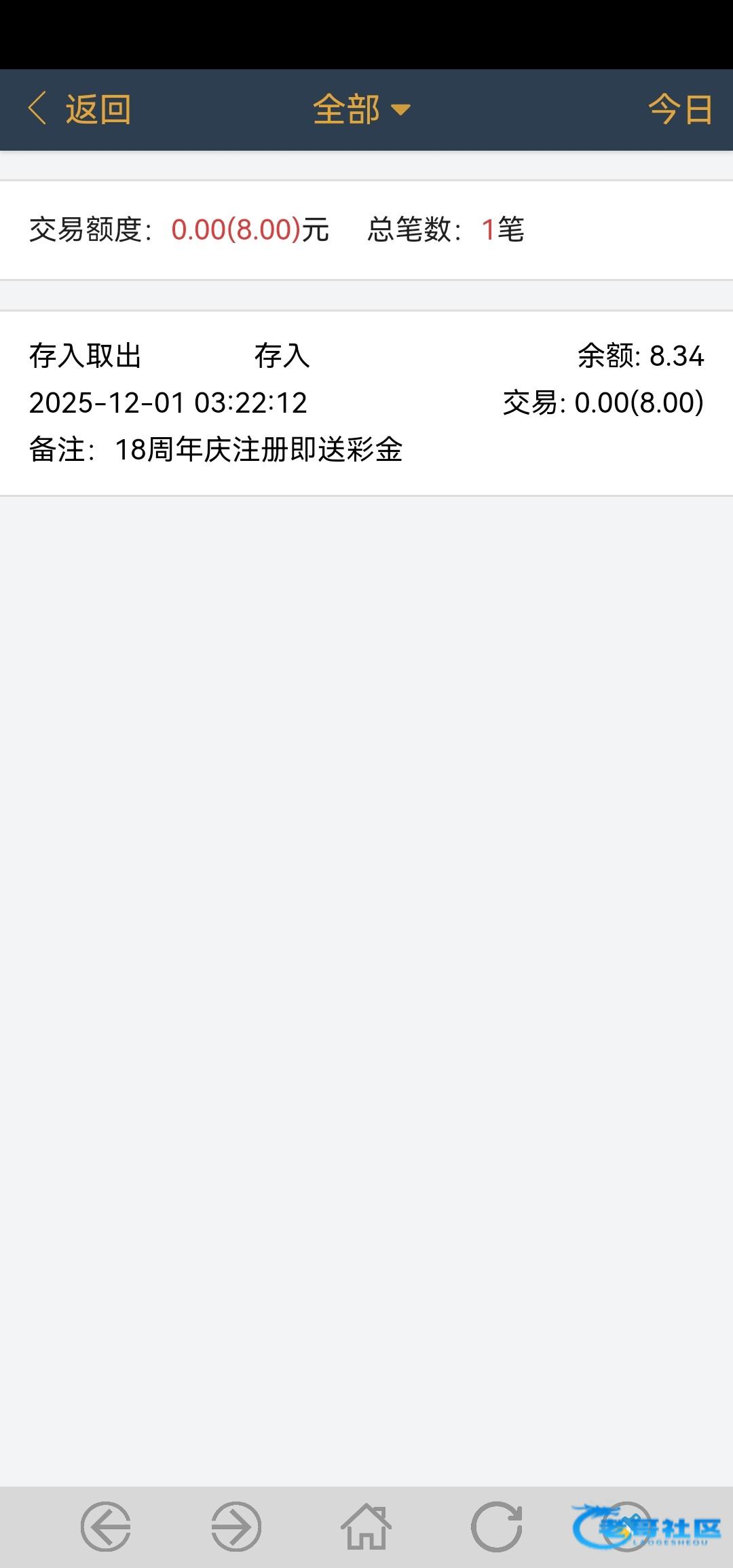Refresh the page with the reload icon
The height and width of the screenshot is (1568, 733).
(x=497, y=1527)
